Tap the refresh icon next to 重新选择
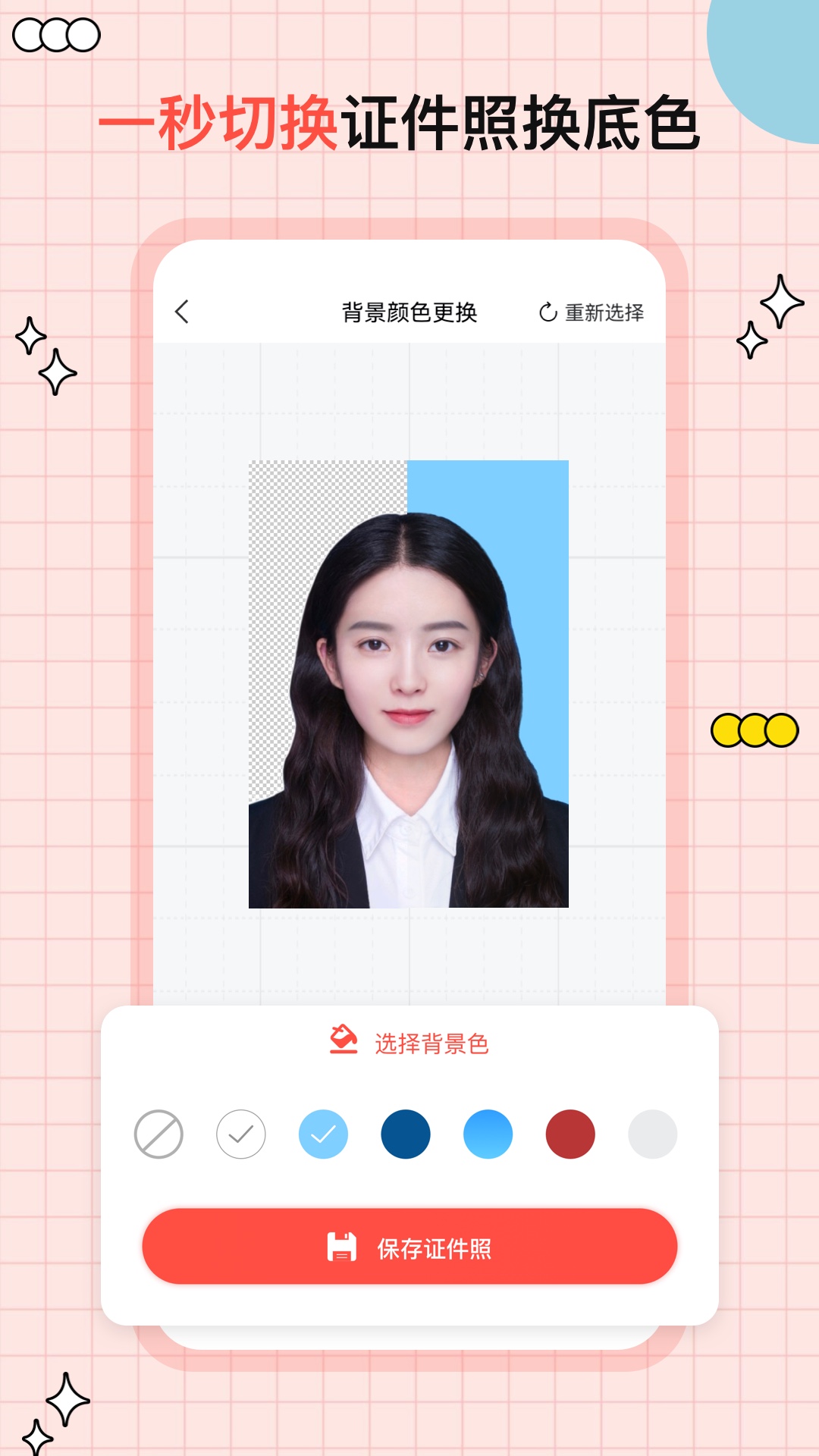The height and width of the screenshot is (1456, 819). click(548, 310)
